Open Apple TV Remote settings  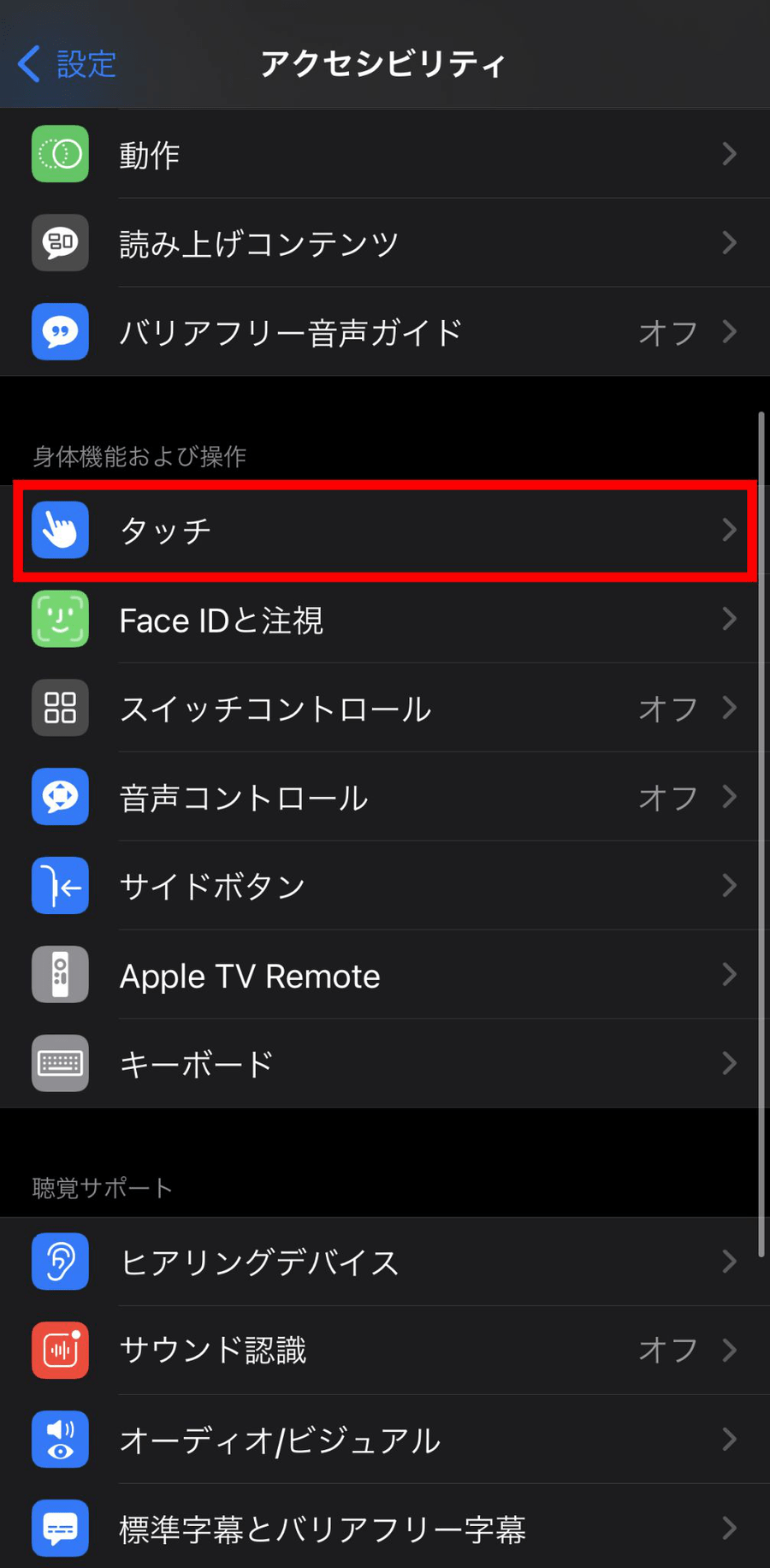[385, 975]
